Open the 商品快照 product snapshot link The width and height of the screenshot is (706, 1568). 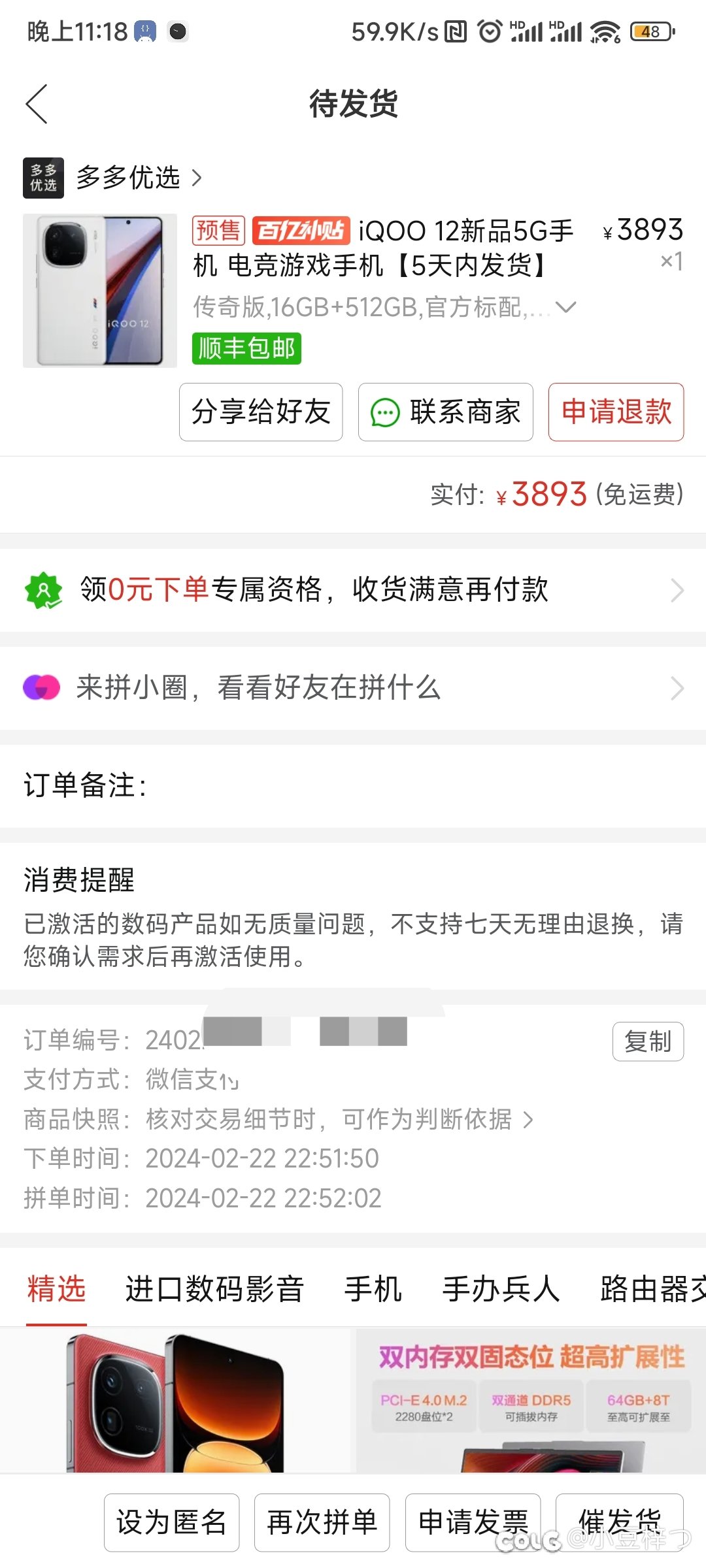(340, 1120)
